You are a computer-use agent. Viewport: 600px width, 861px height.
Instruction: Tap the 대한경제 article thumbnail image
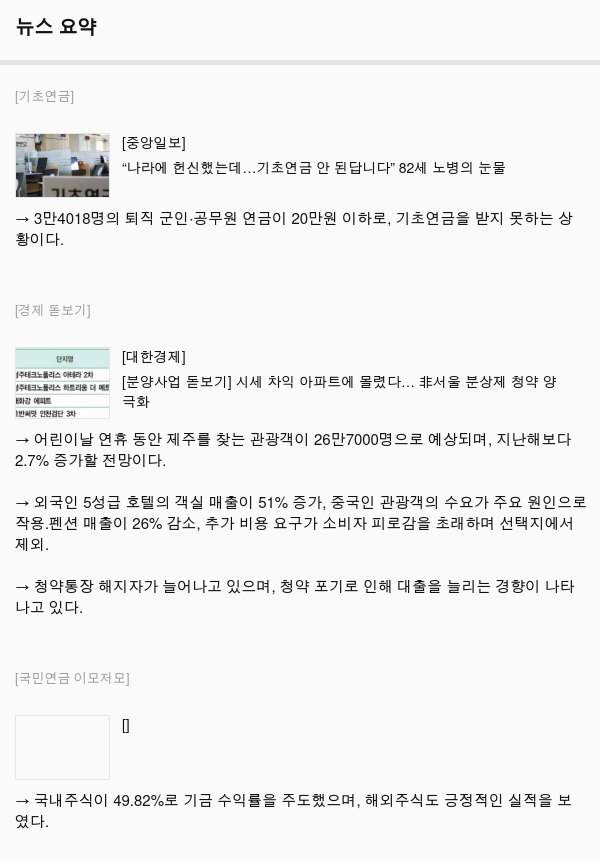point(62,383)
